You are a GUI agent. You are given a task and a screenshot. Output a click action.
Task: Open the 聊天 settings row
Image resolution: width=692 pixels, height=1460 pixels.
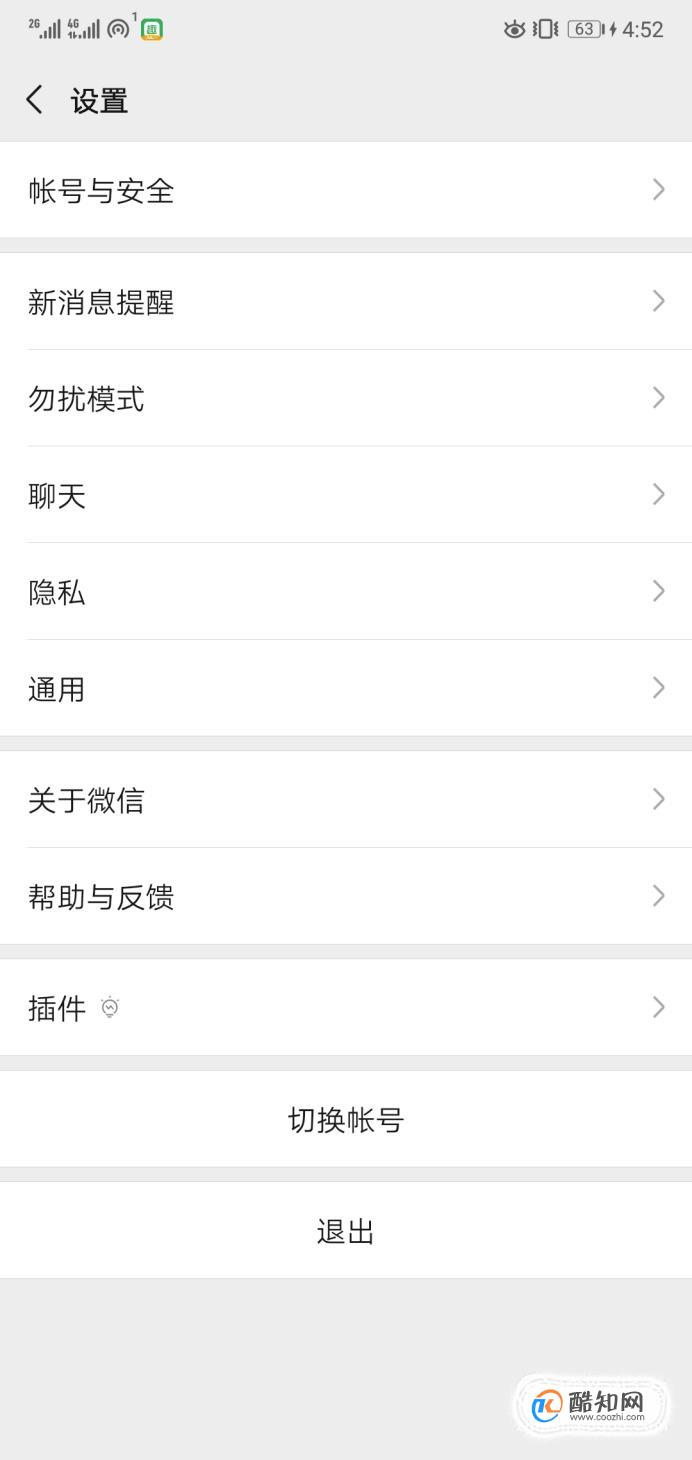346,495
